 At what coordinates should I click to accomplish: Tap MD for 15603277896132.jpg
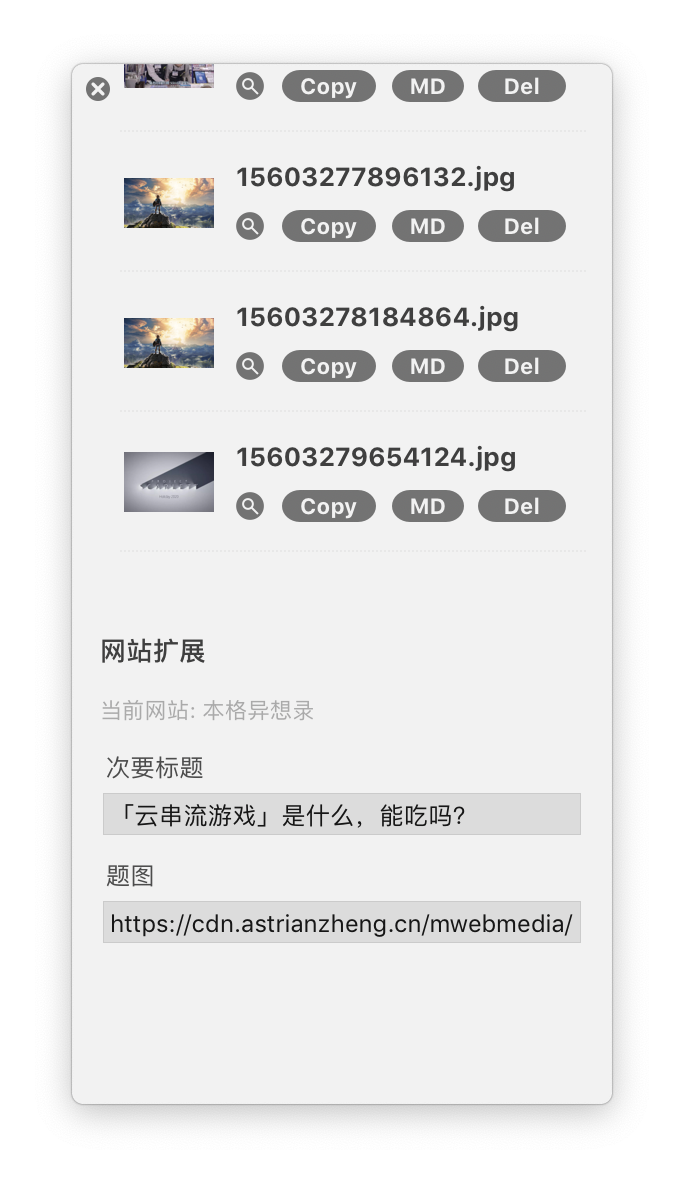[x=427, y=226]
